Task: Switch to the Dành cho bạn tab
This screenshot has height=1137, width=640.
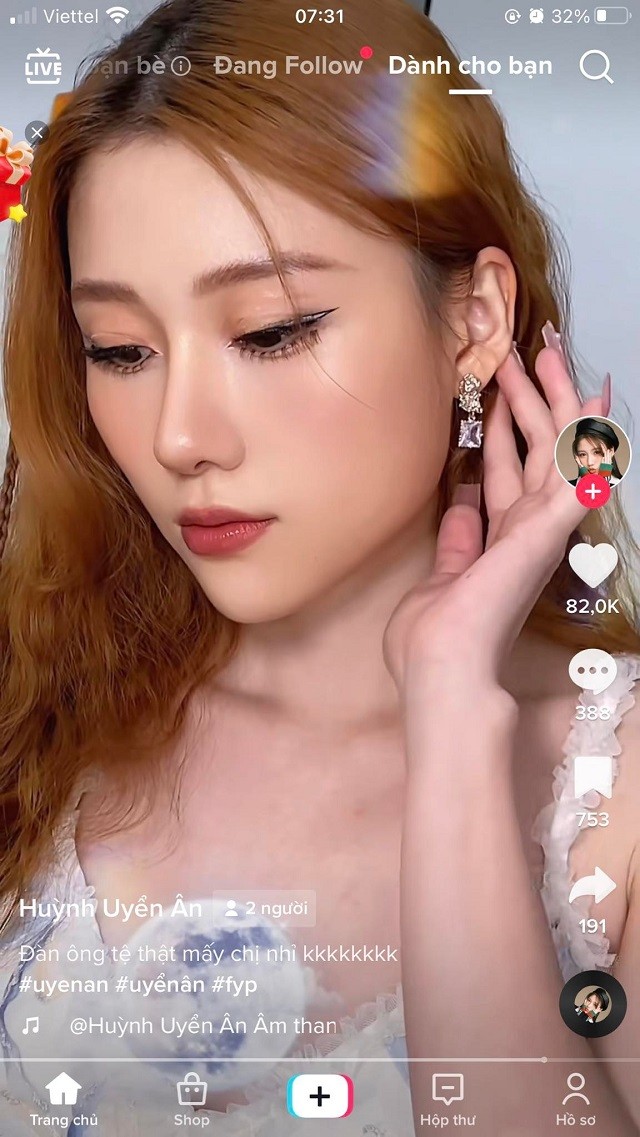Action: point(470,66)
